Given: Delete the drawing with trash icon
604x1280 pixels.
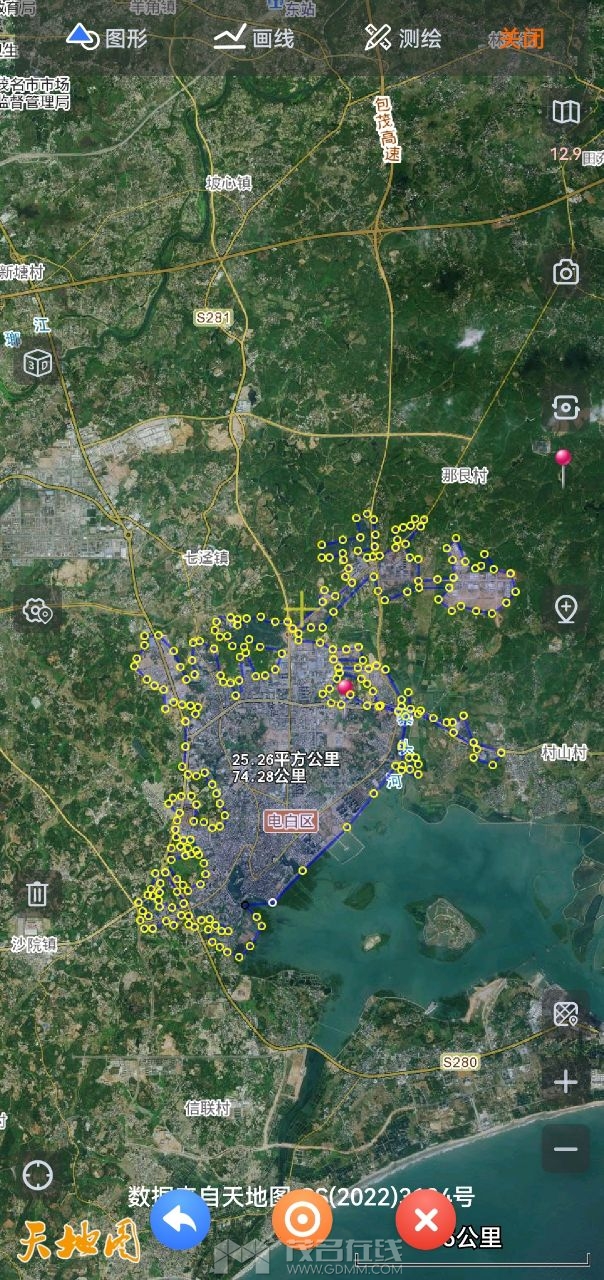Looking at the screenshot, I should [37, 893].
